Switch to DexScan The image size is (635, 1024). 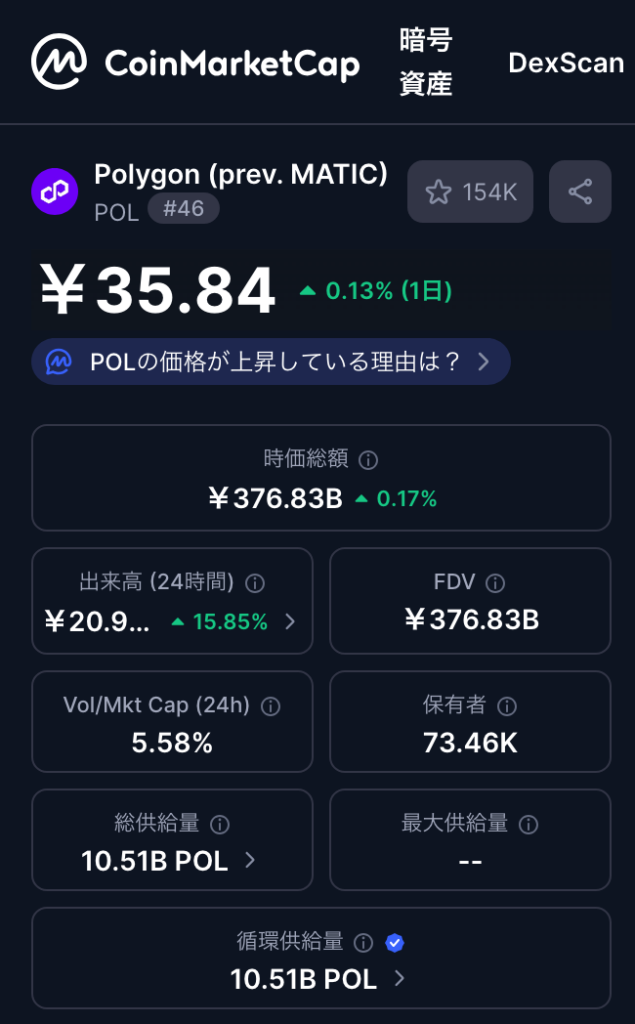pos(566,63)
